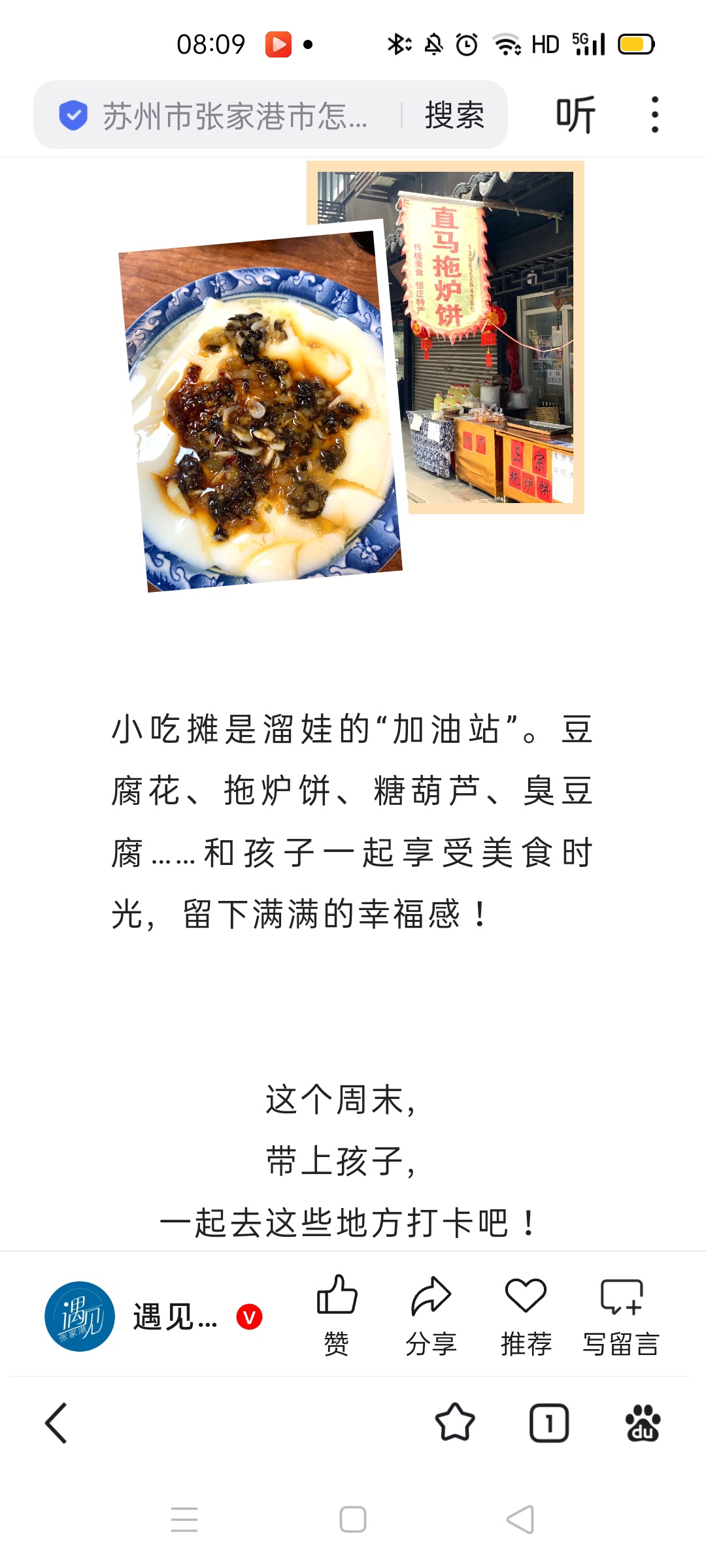Recommend the article with the heart icon
706x1568 pixels.
pyautogui.click(x=526, y=1315)
